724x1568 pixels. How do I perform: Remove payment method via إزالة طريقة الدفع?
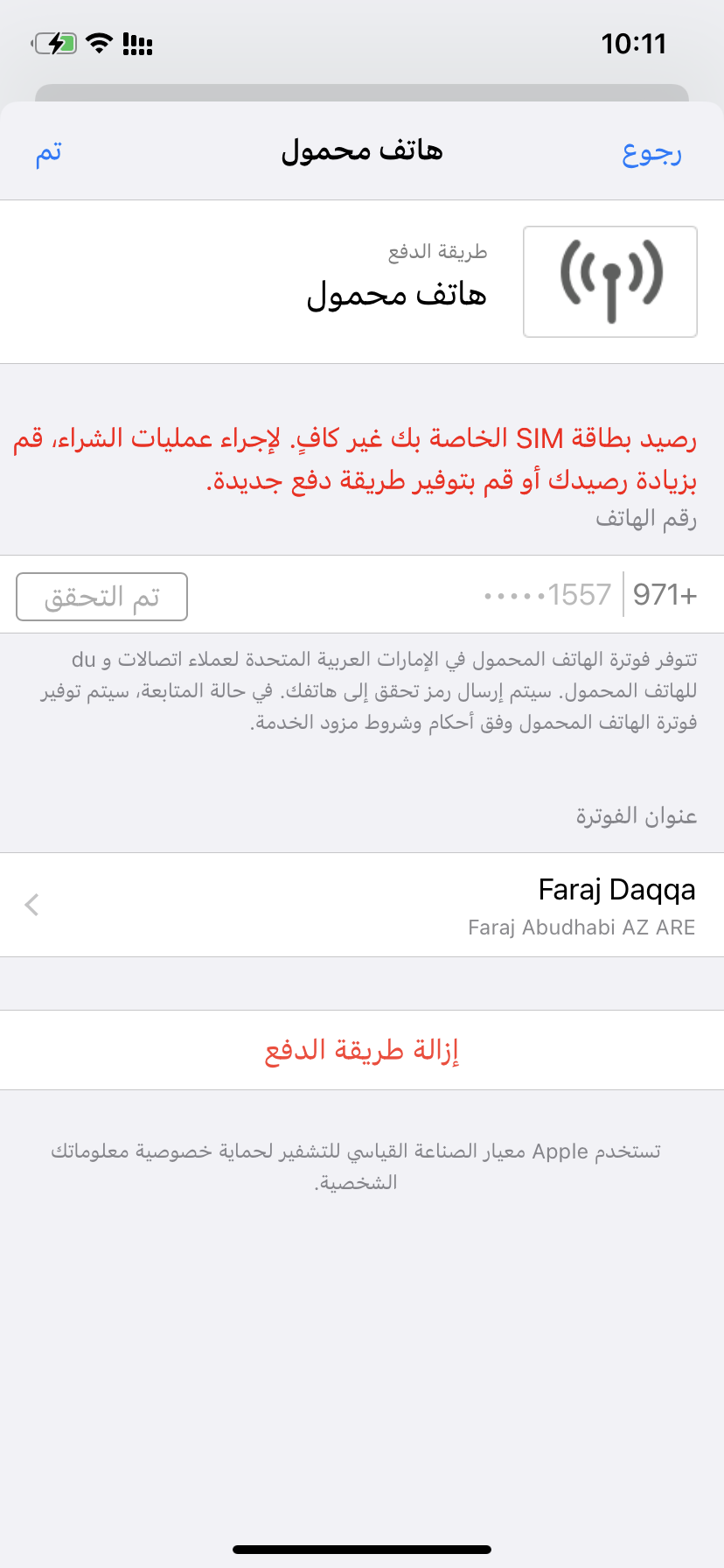click(362, 1050)
